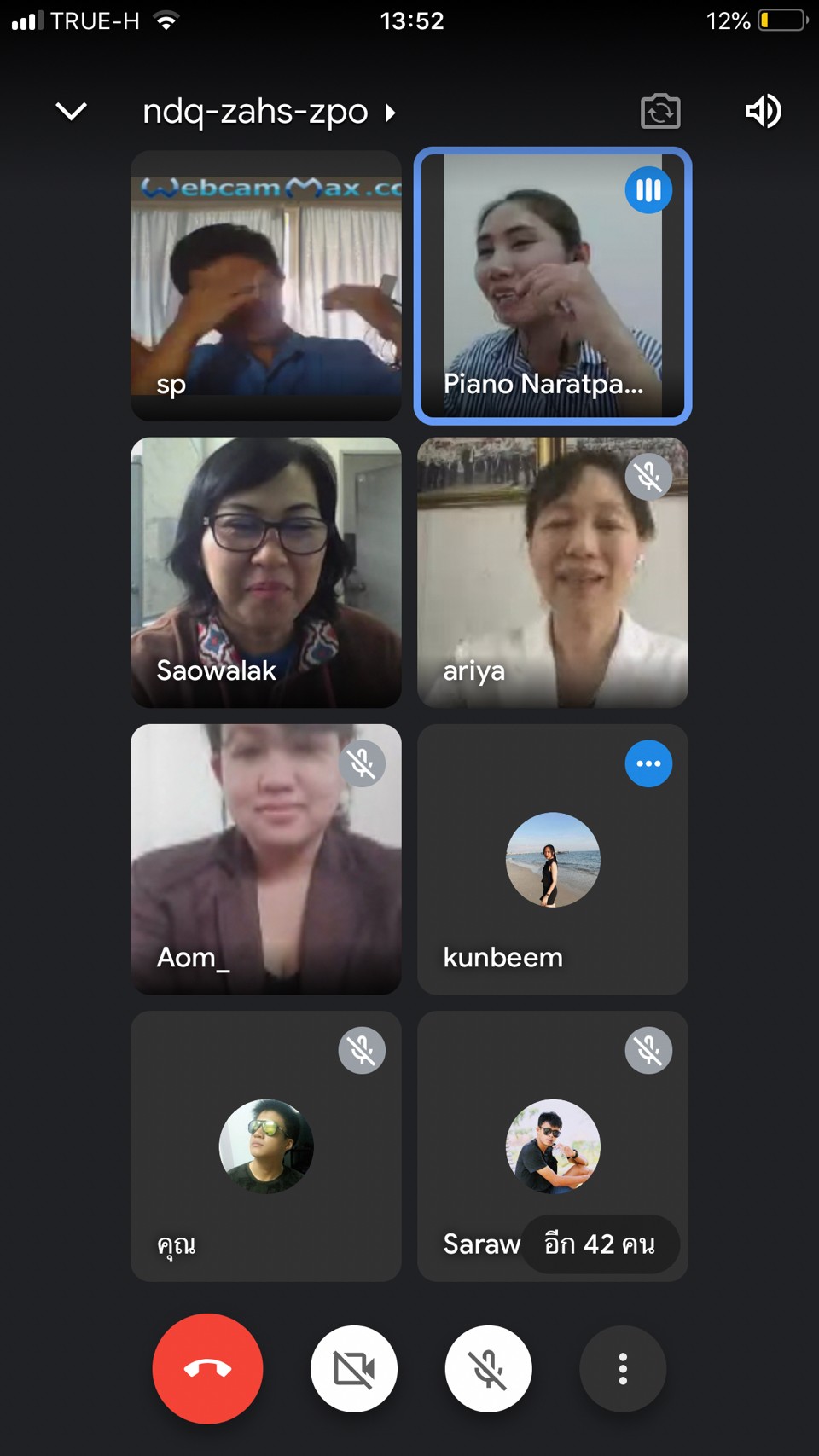Toggle the camera on or off
This screenshot has height=1456, width=819.
[354, 1368]
